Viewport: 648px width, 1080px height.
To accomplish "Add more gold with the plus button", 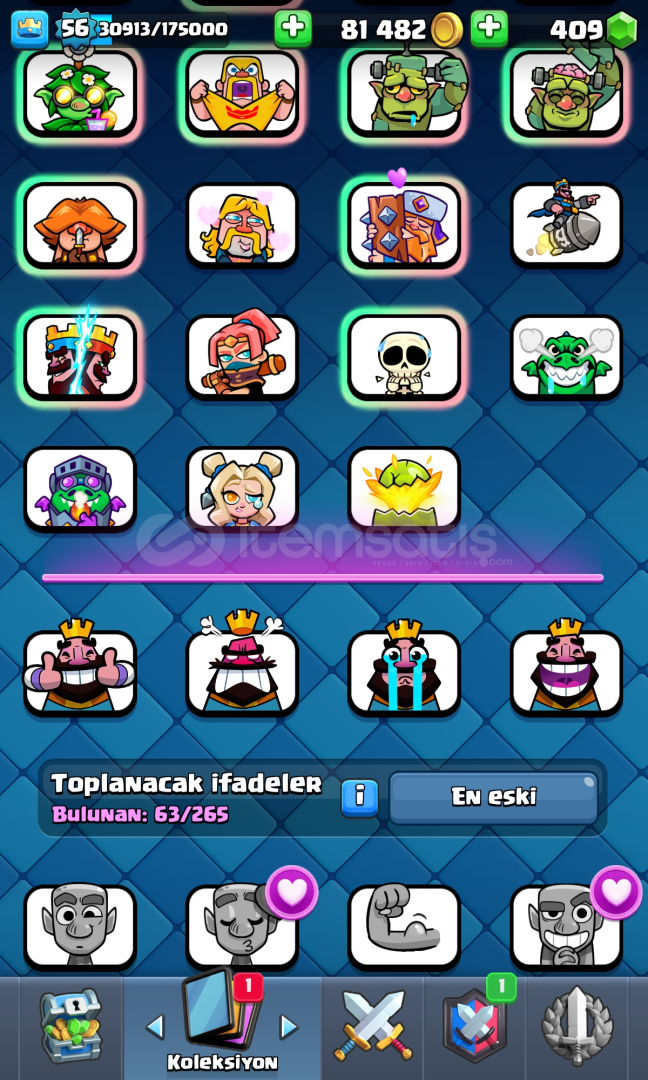I will [293, 29].
